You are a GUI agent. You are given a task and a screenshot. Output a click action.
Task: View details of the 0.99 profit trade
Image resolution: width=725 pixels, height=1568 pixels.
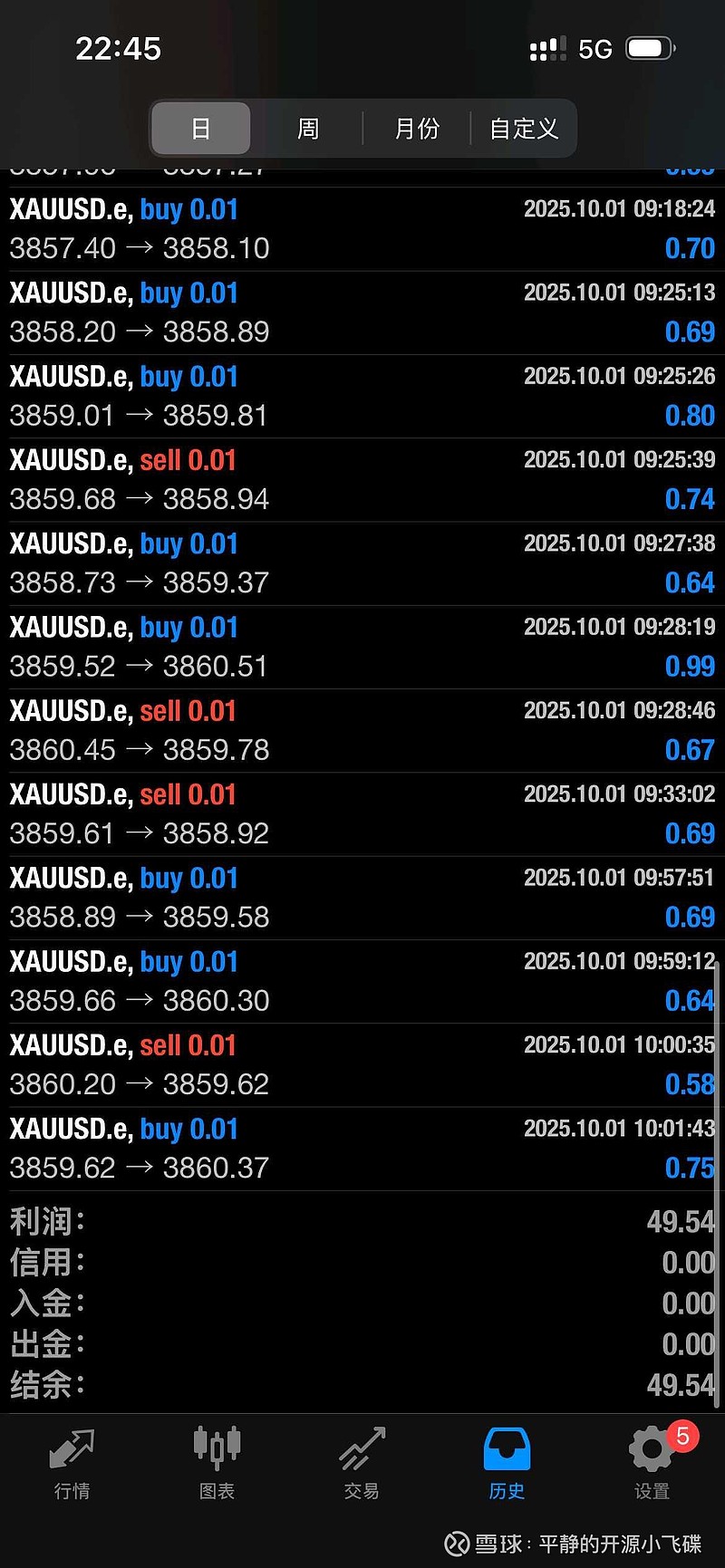[362, 647]
